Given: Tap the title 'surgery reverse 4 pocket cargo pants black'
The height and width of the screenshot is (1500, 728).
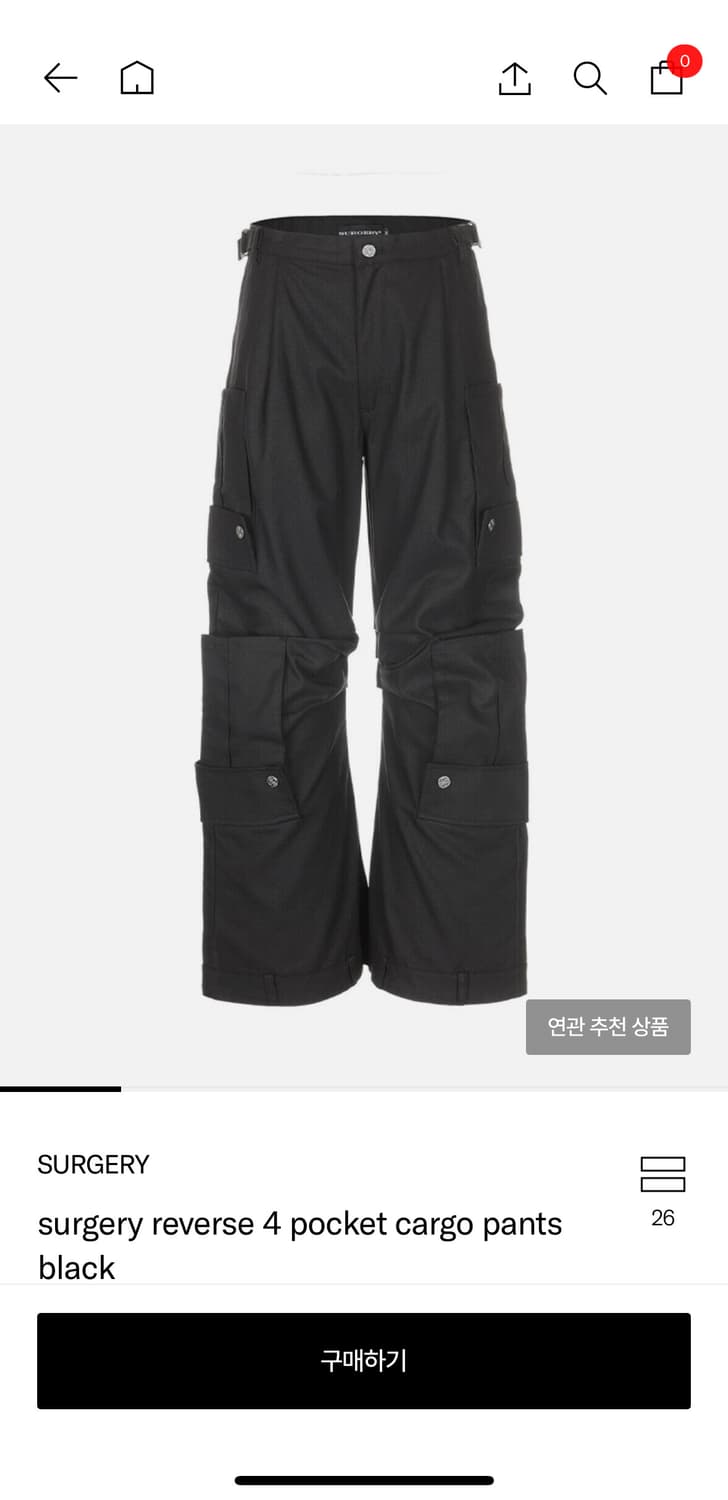Looking at the screenshot, I should (300, 1245).
